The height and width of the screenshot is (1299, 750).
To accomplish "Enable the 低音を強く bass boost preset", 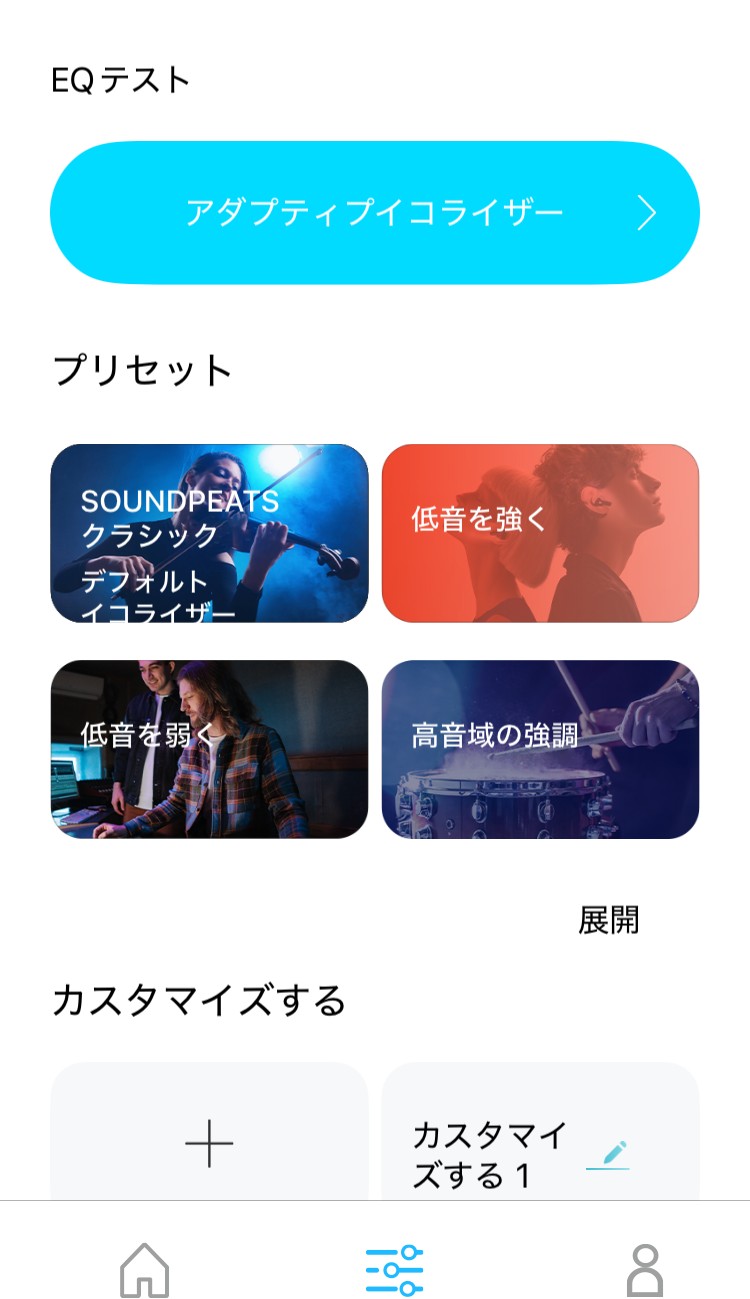I will [540, 535].
